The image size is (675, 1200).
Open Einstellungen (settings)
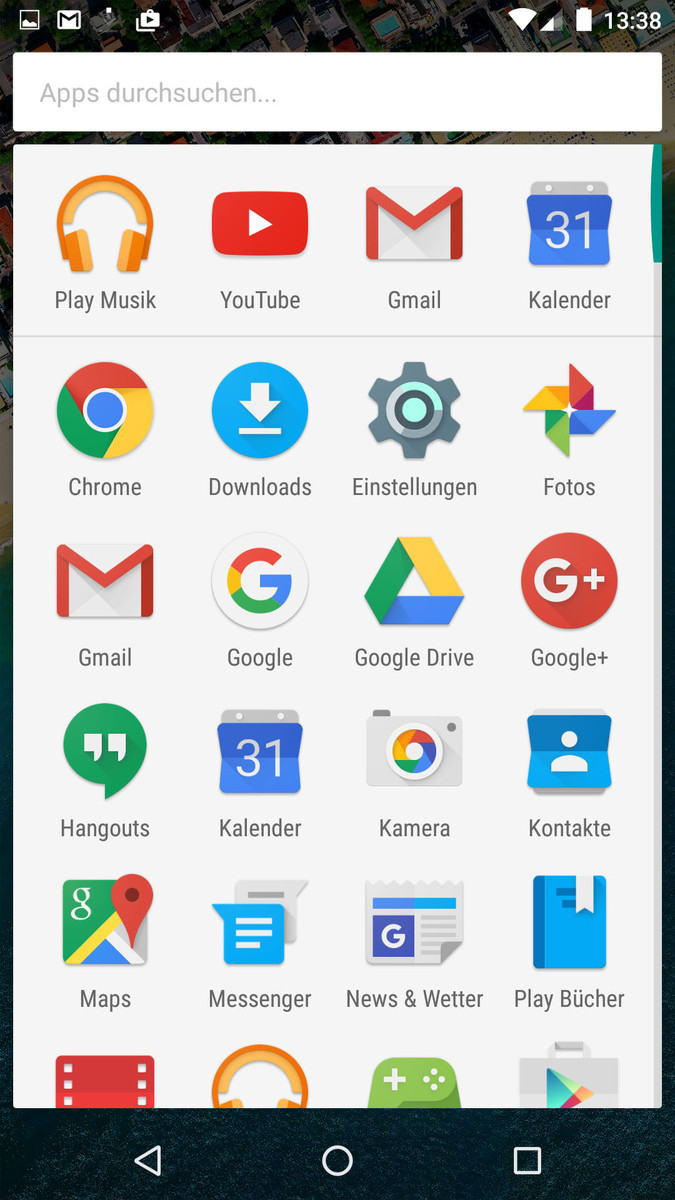414,411
